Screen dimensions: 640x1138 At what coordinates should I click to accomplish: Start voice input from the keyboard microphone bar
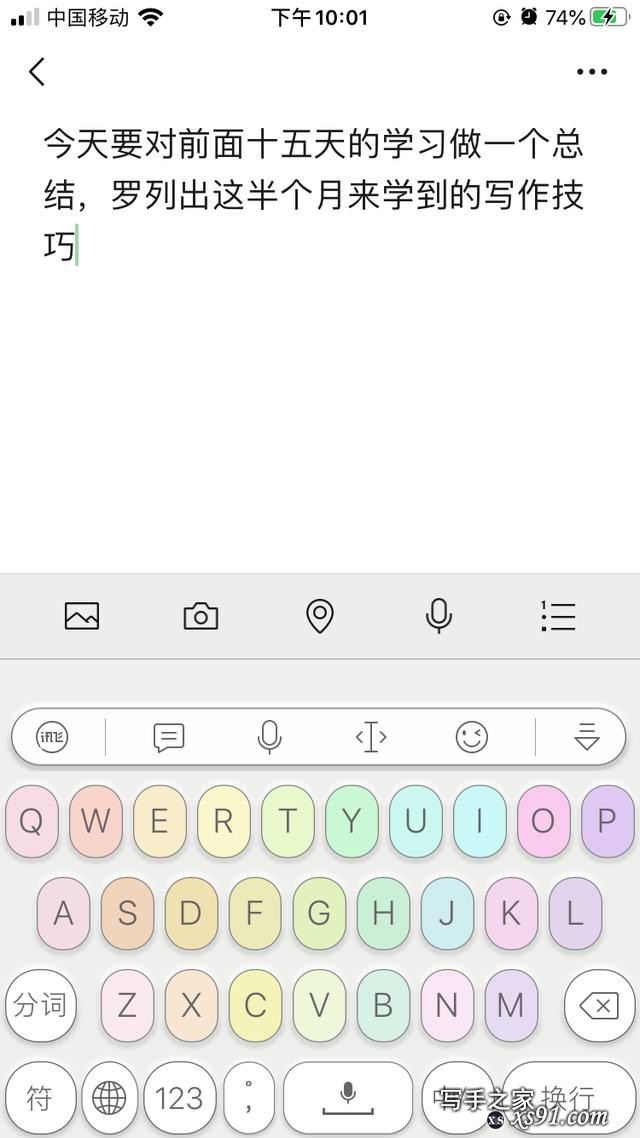click(269, 737)
